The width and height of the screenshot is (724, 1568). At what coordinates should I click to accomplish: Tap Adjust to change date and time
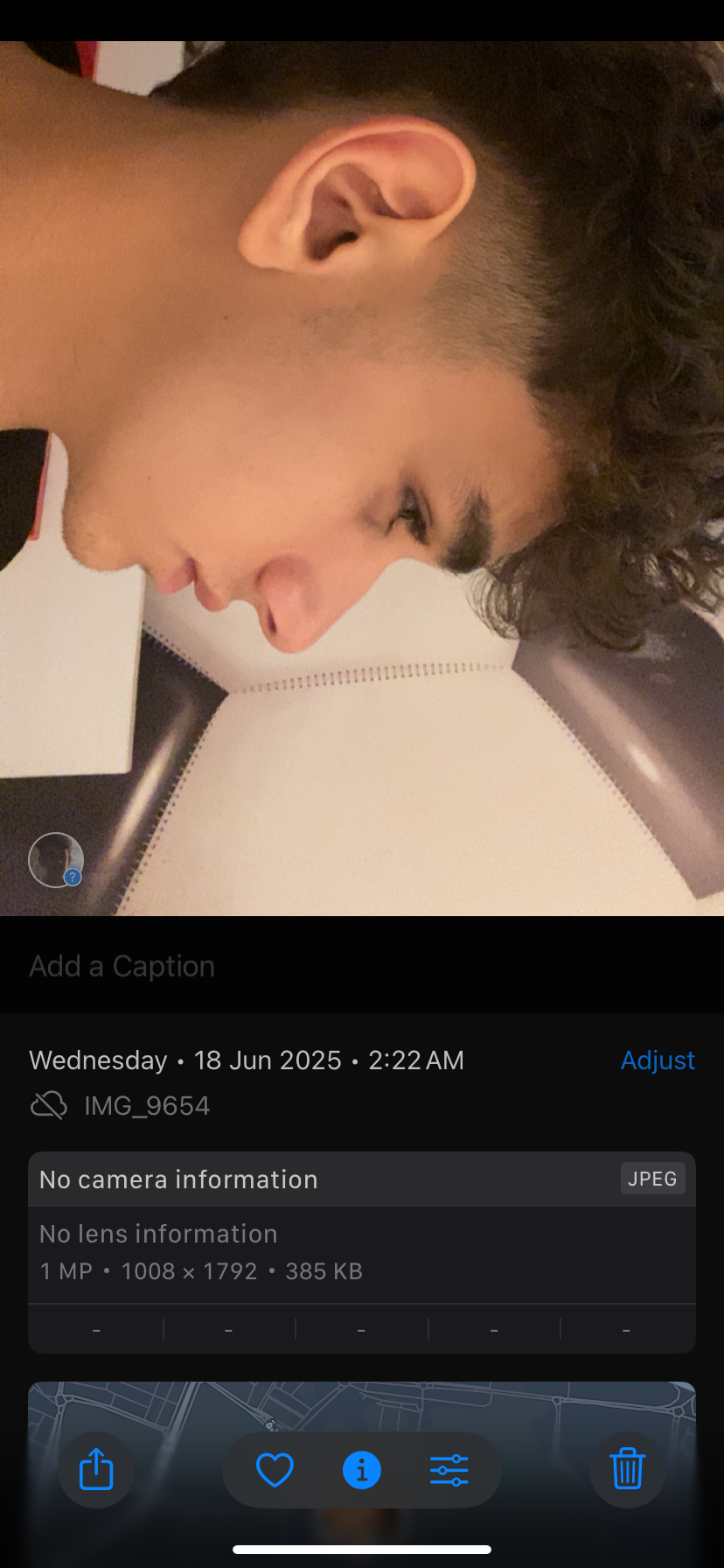point(658,1060)
